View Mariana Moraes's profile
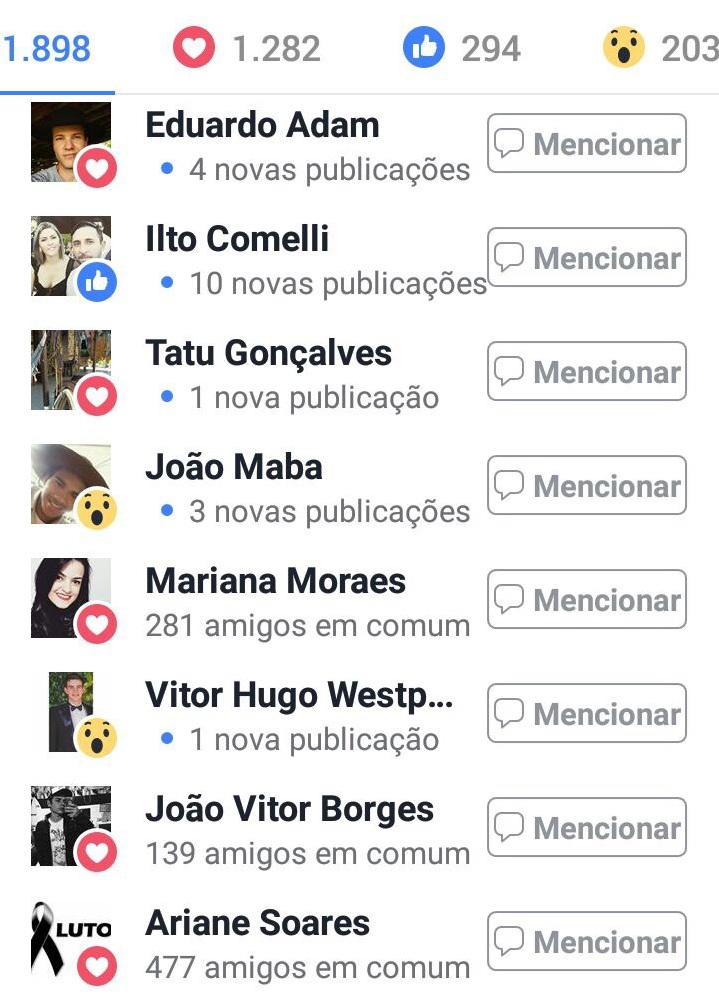This screenshot has height=999, width=719. (275, 582)
